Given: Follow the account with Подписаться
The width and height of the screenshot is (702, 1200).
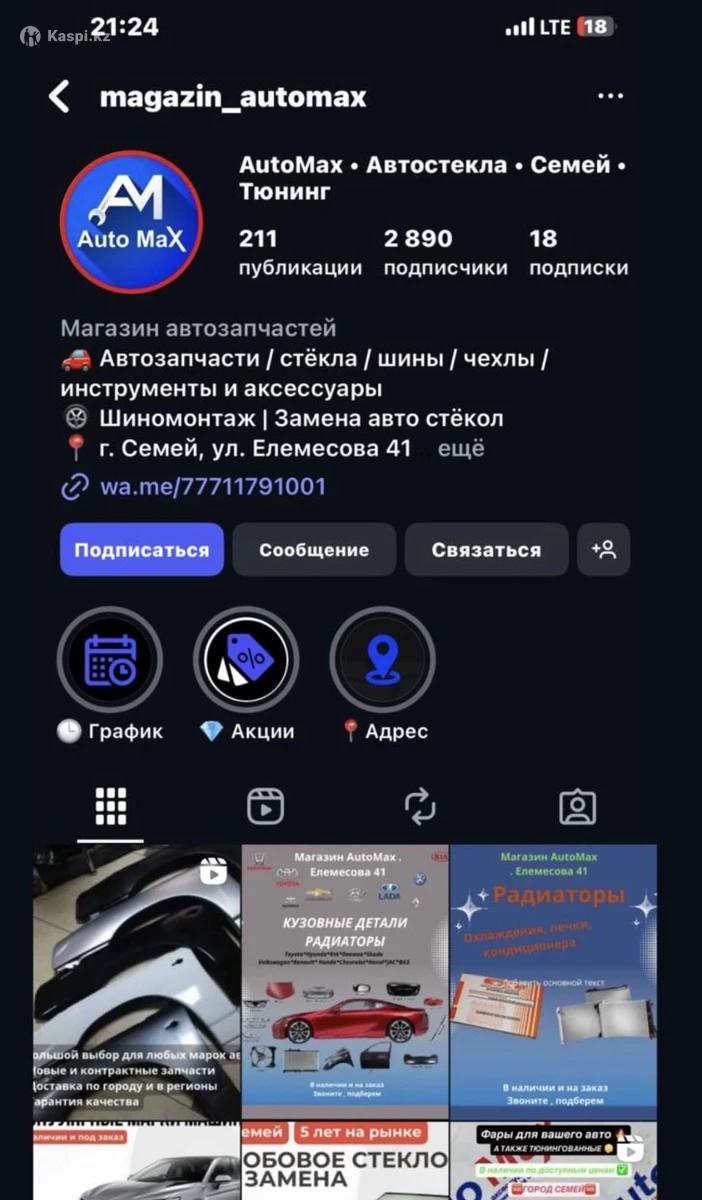Looking at the screenshot, I should pyautogui.click(x=141, y=550).
